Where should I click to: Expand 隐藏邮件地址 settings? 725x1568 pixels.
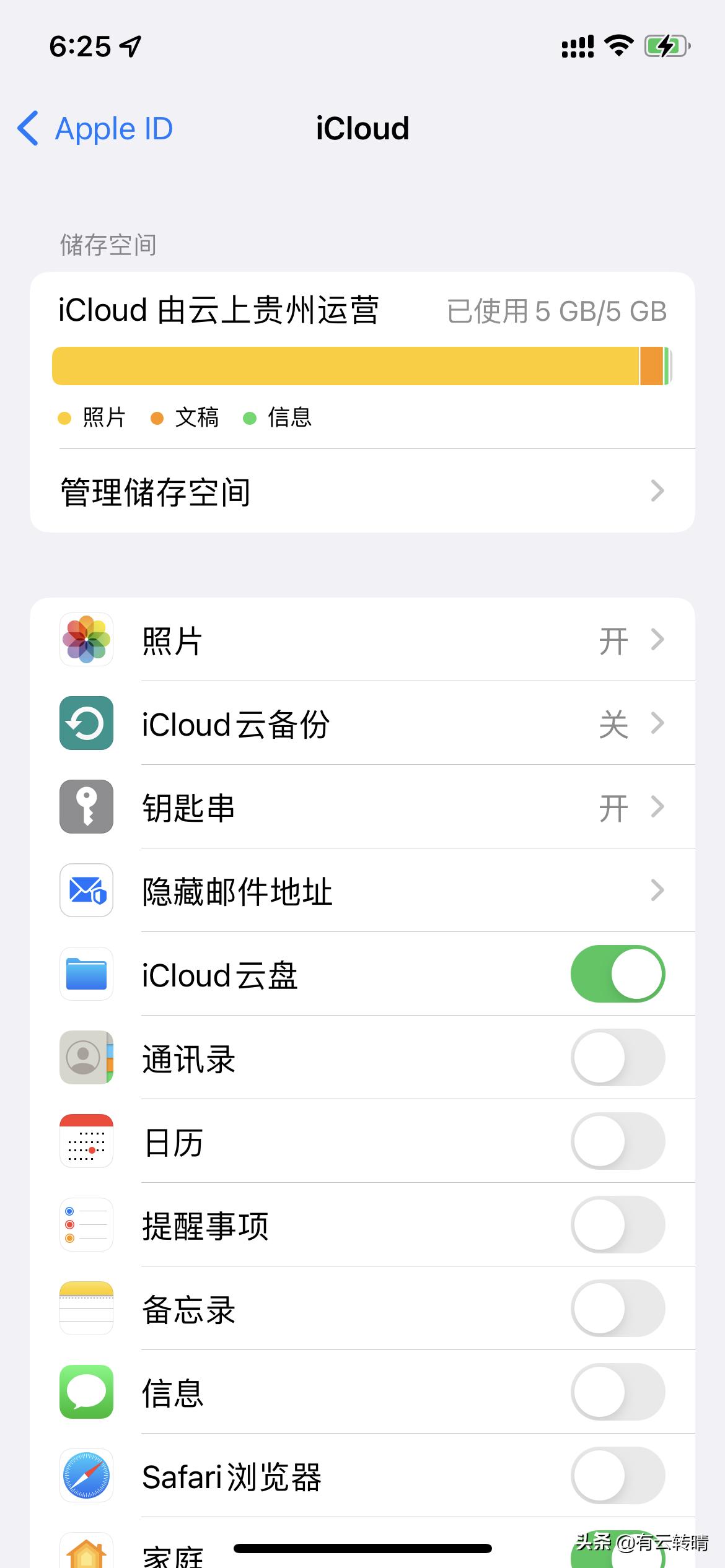(x=658, y=891)
